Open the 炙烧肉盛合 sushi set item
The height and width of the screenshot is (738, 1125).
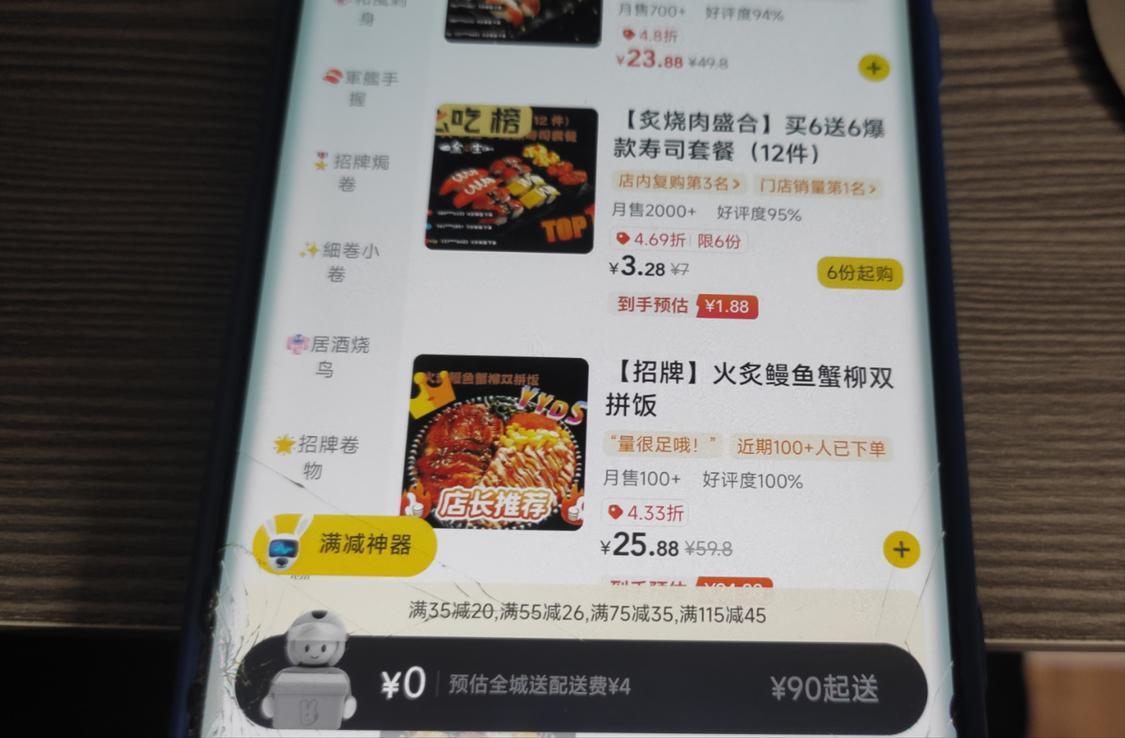[748, 138]
